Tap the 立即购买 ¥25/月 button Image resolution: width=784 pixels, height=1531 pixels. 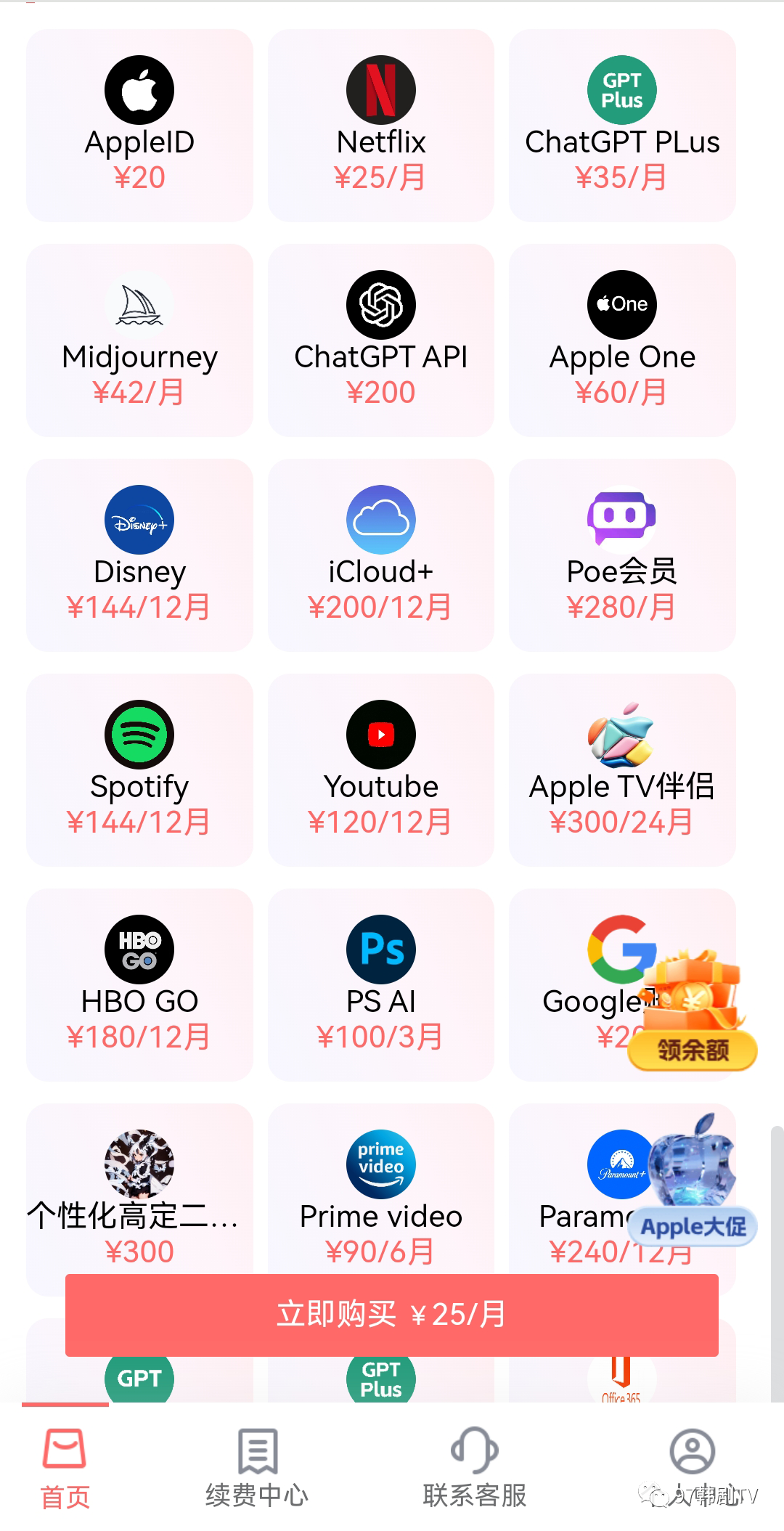point(392,1315)
